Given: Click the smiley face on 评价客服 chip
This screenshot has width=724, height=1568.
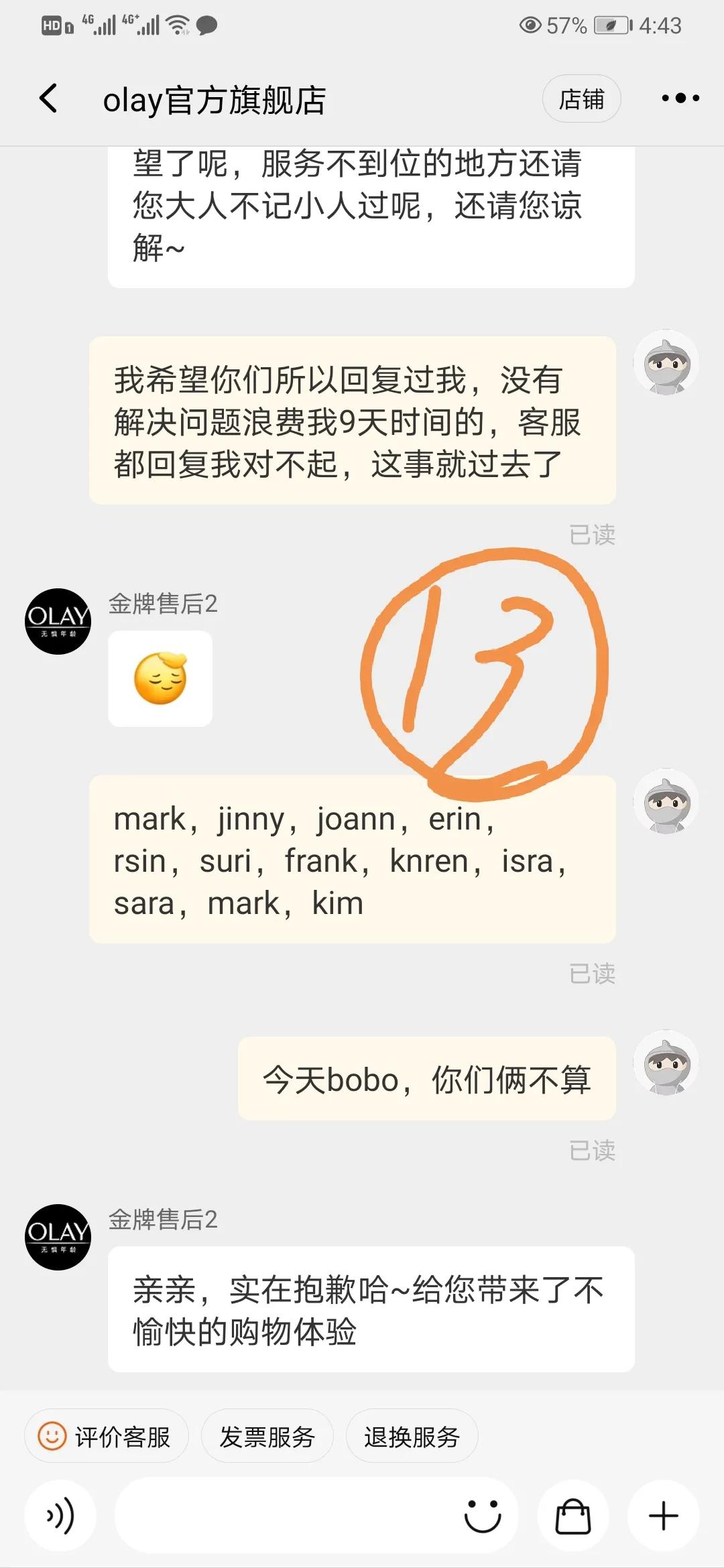Looking at the screenshot, I should pos(50,1435).
